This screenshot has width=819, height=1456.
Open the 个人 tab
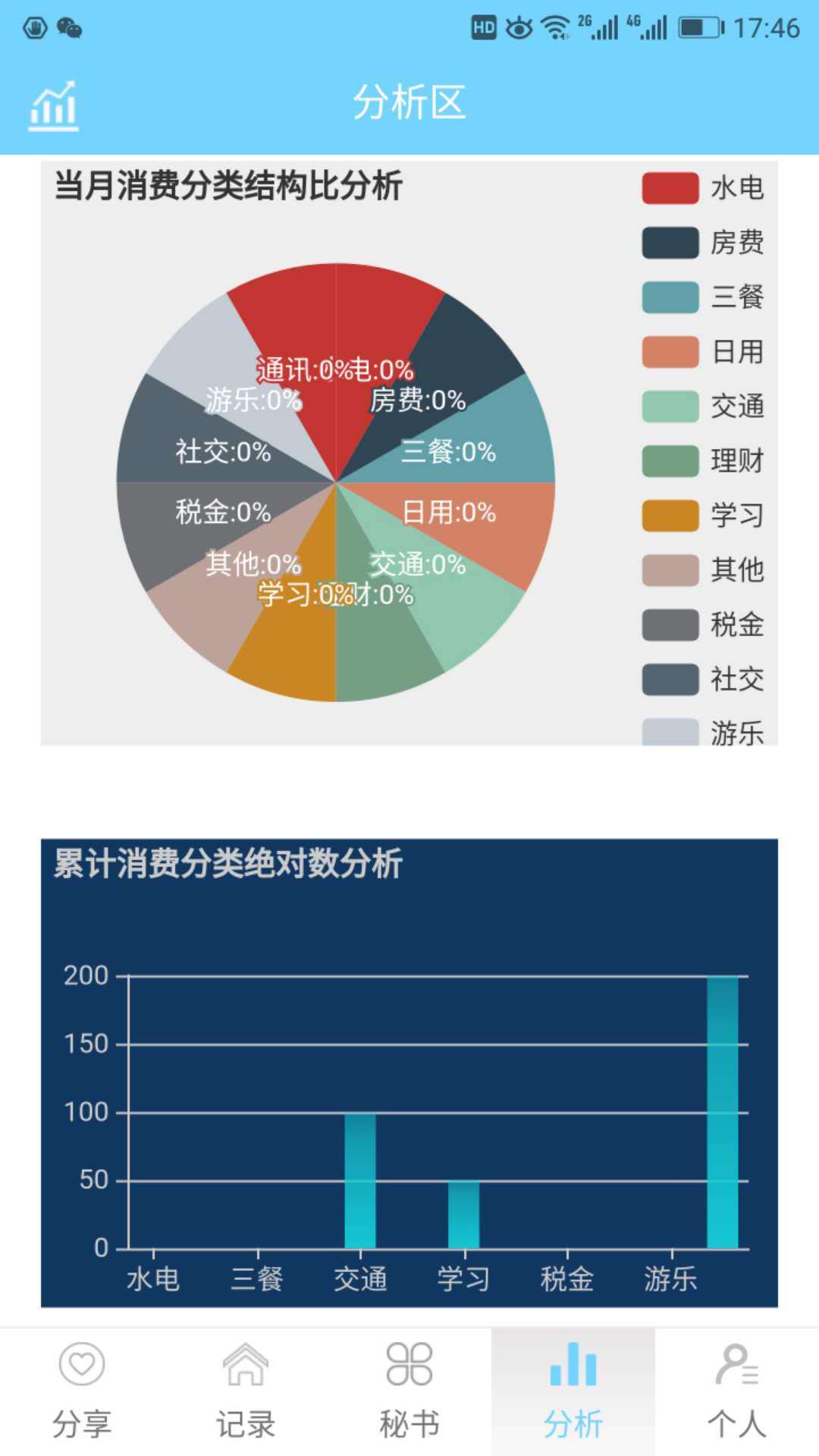(737, 1392)
